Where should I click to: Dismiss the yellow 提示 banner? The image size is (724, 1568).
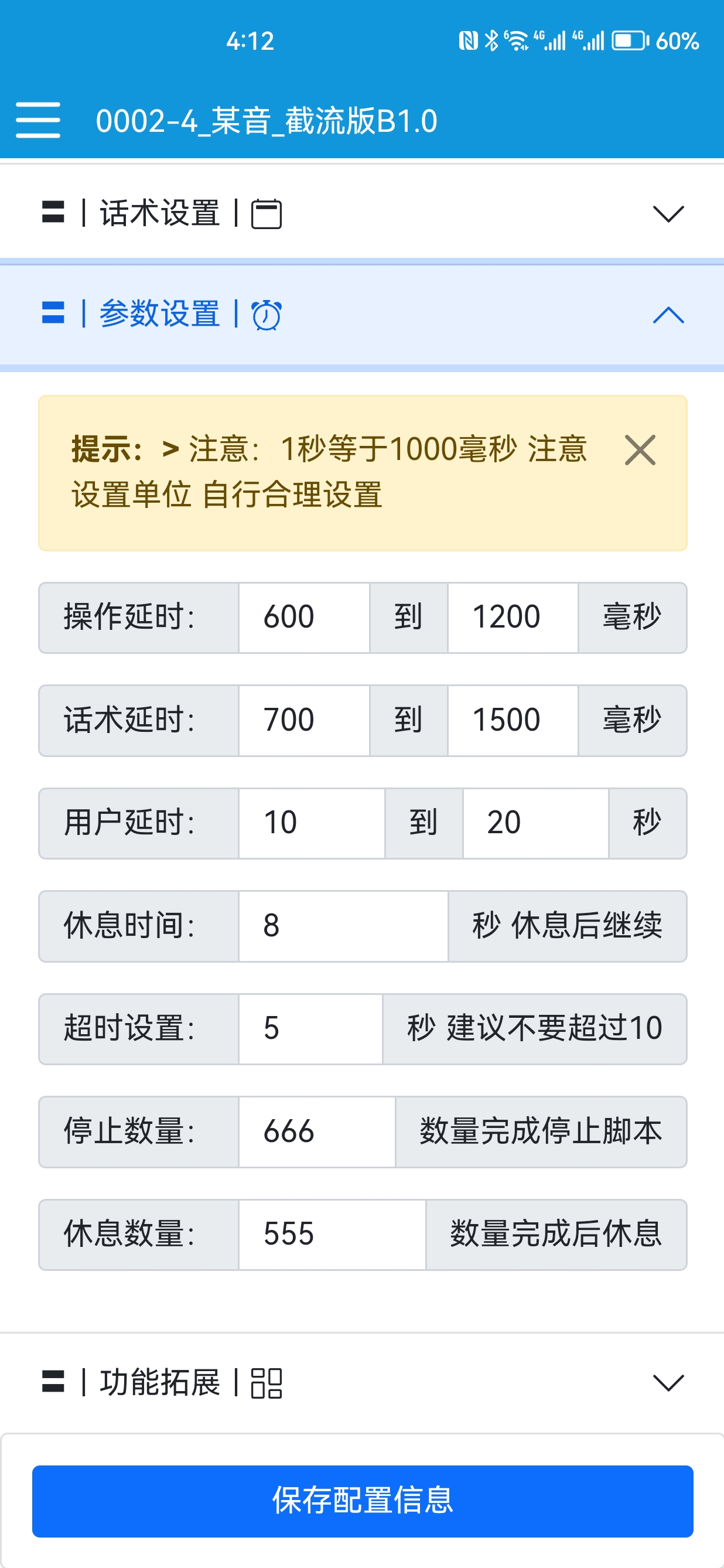640,450
